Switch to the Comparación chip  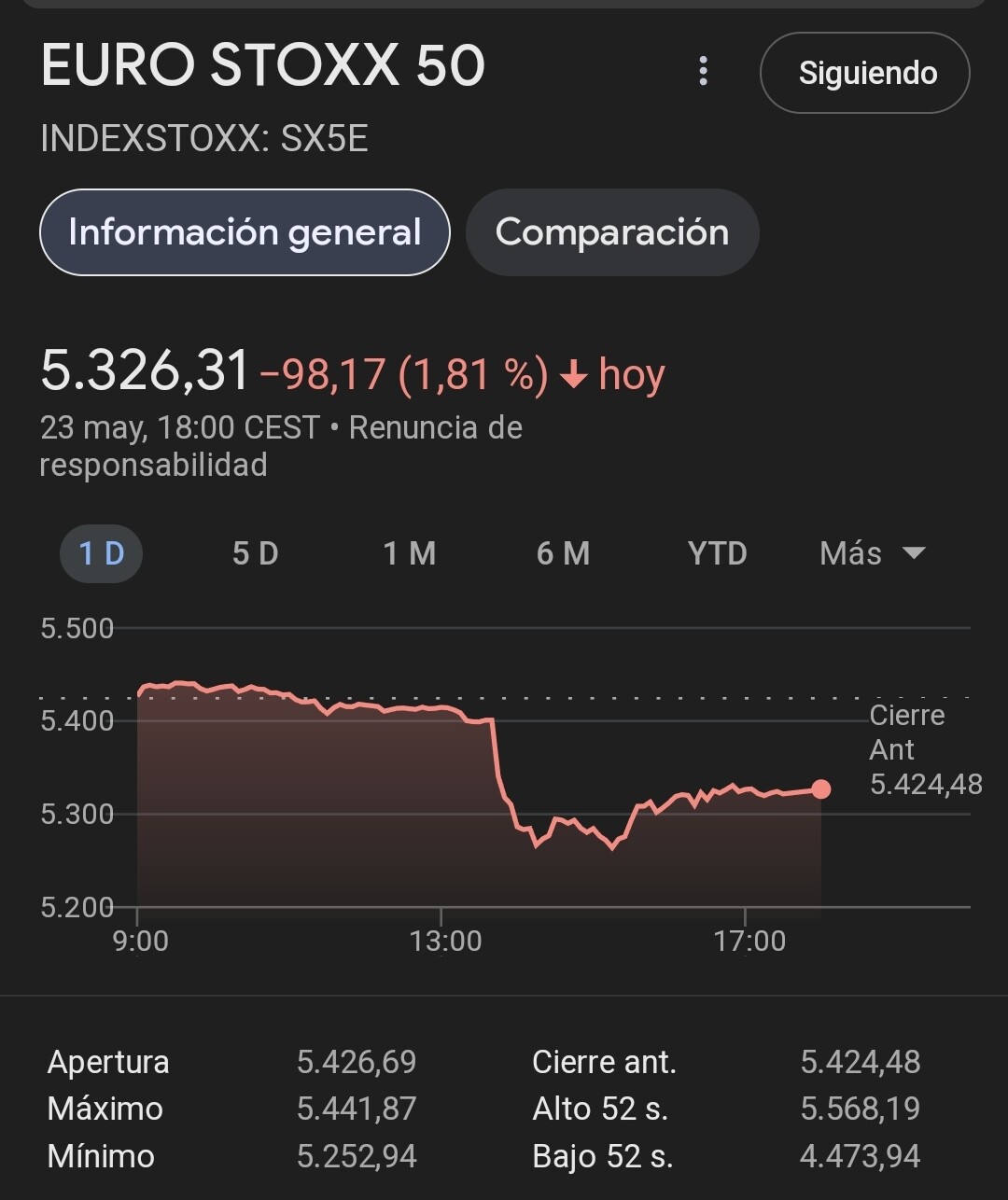click(x=612, y=232)
